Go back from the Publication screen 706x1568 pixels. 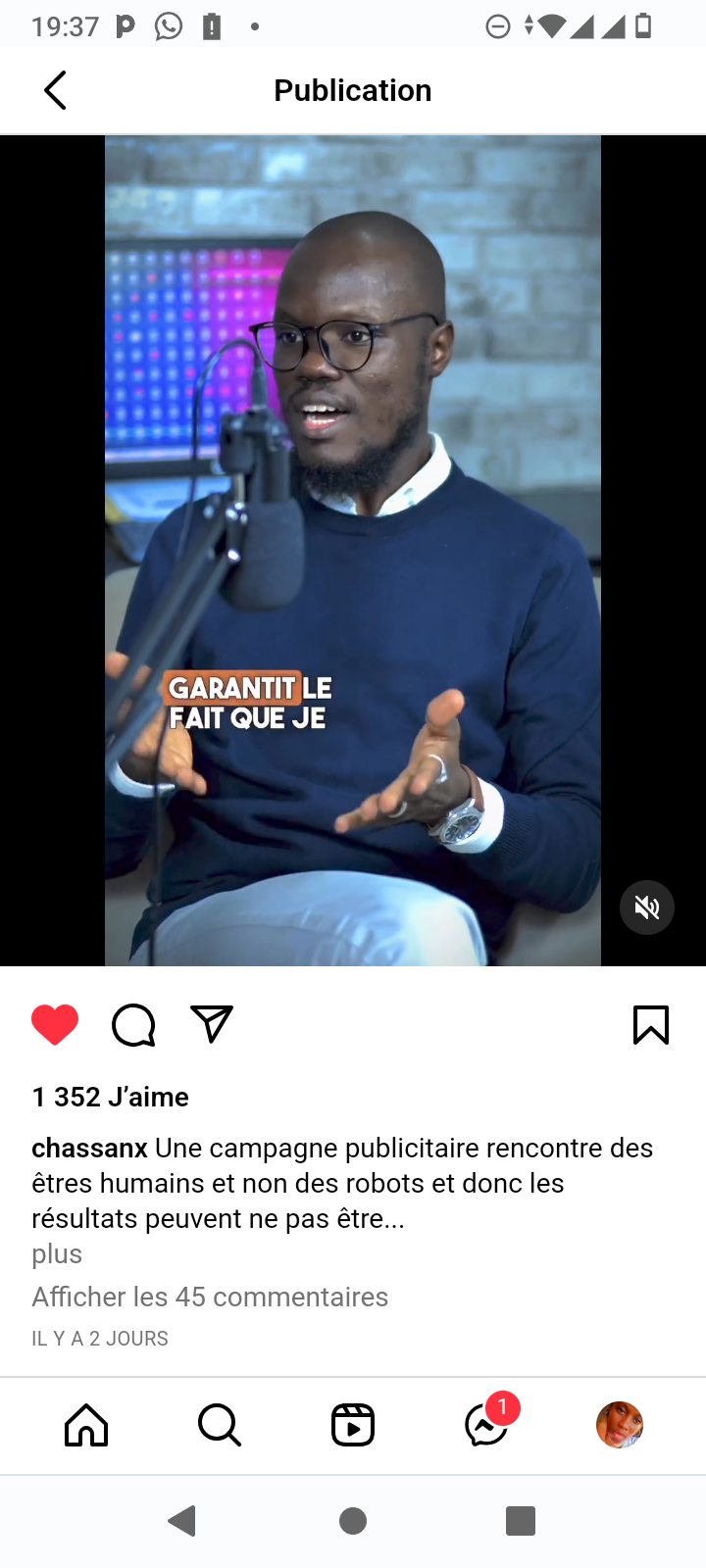55,90
